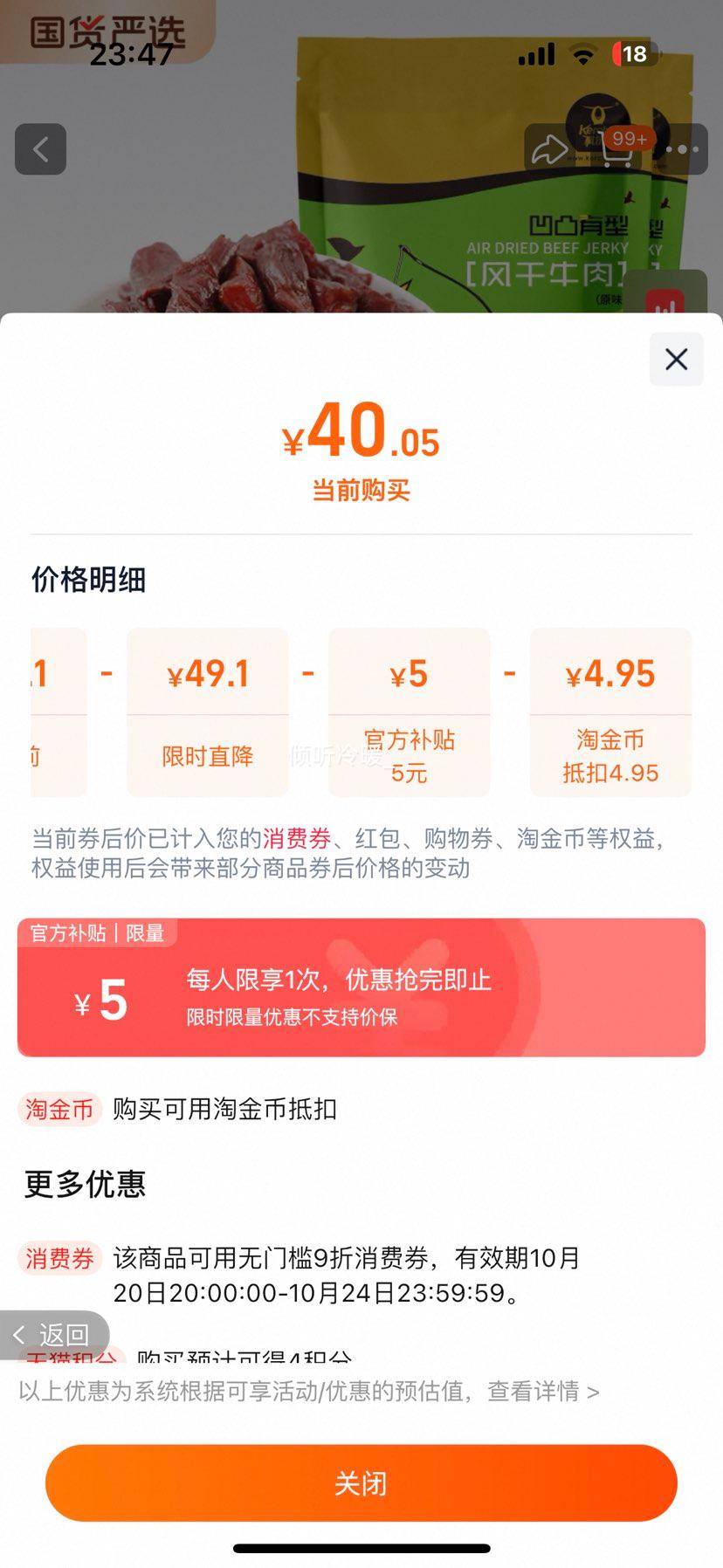This screenshot has height=1568, width=723.
Task: Tap the orange 关闭 button
Action: (361, 1483)
